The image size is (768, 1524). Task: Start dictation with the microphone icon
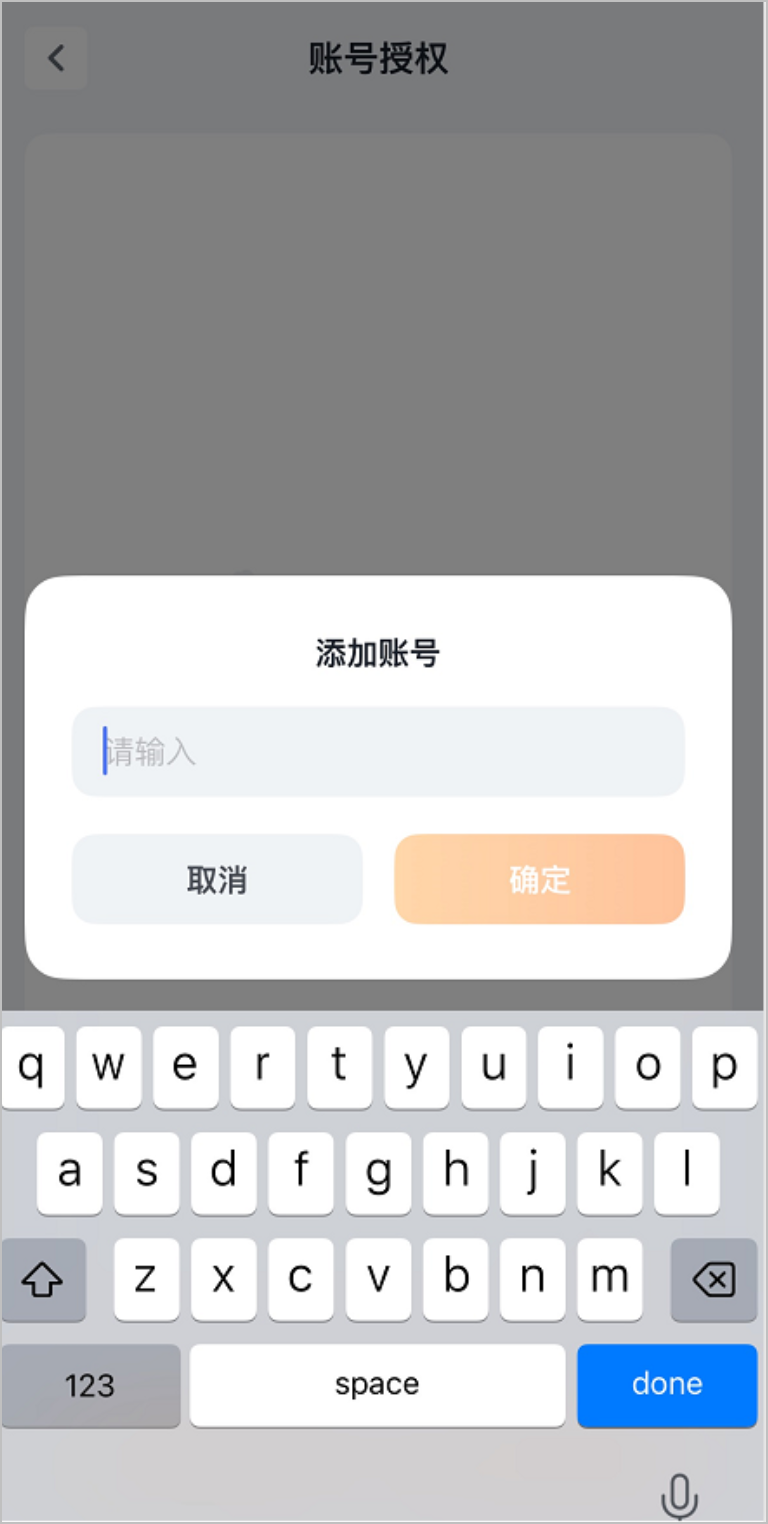tap(679, 1496)
